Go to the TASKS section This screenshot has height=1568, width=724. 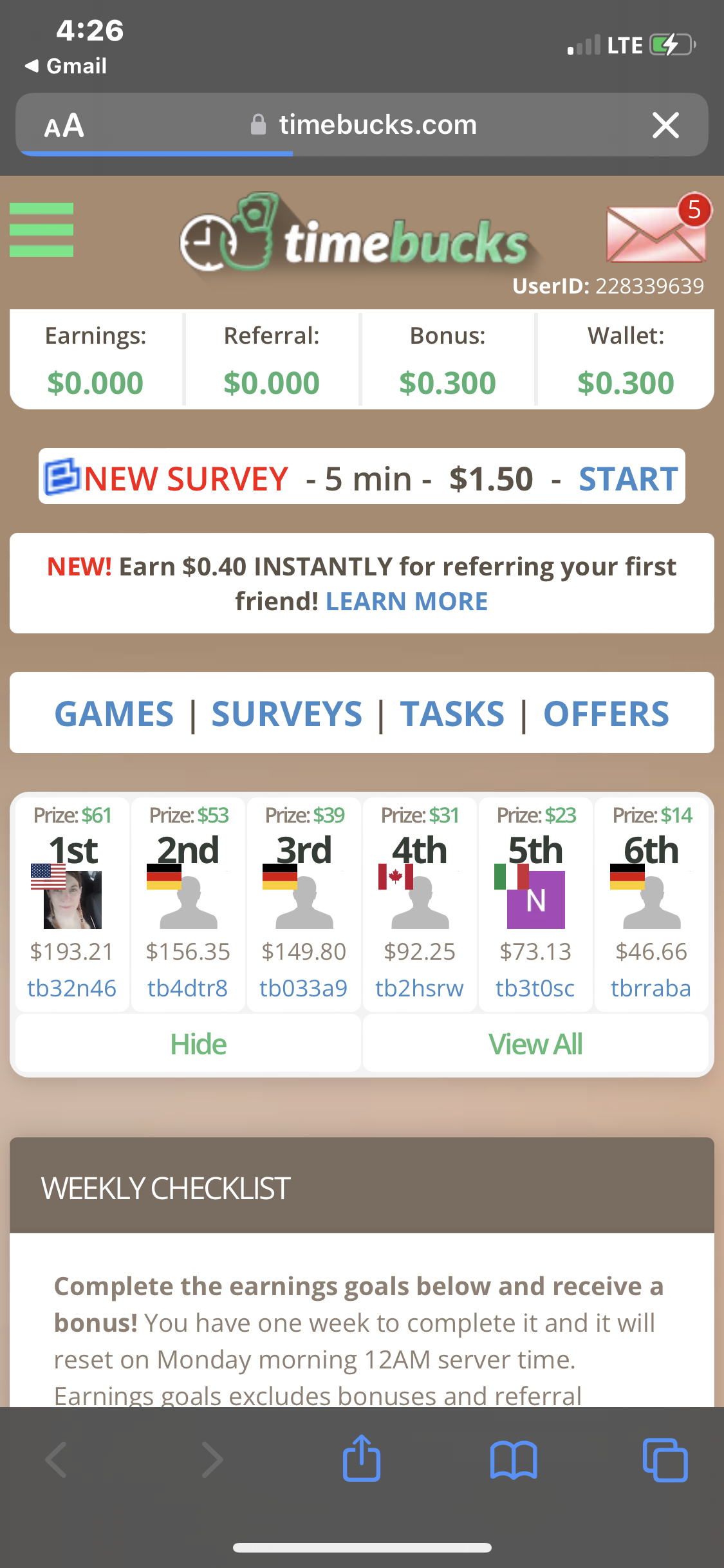point(452,714)
